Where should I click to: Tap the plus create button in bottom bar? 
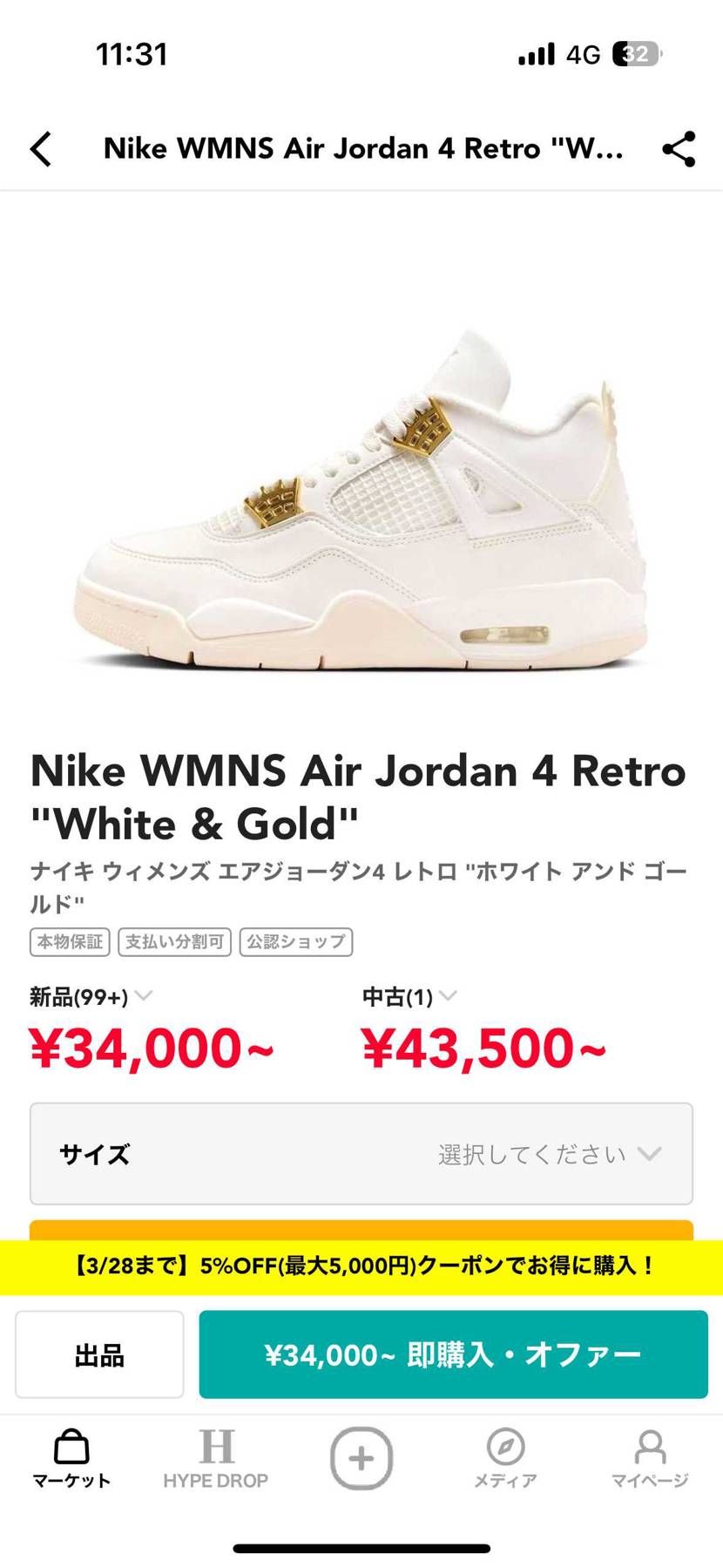361,1458
